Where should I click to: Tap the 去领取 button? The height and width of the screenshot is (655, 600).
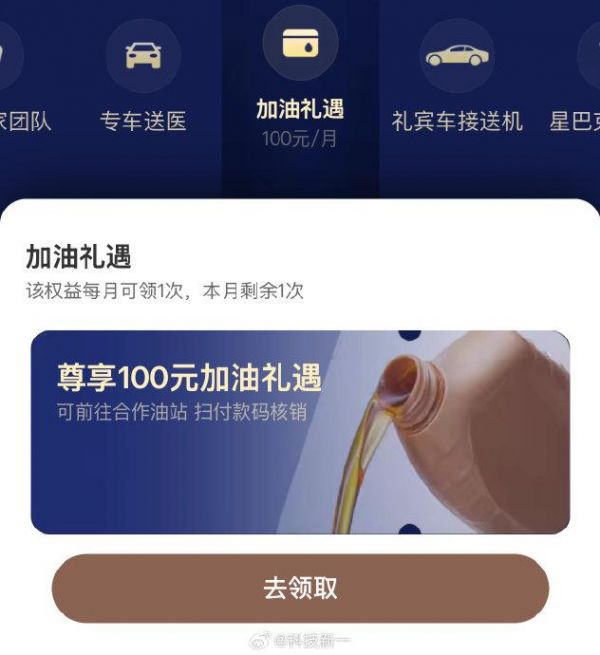click(x=300, y=588)
